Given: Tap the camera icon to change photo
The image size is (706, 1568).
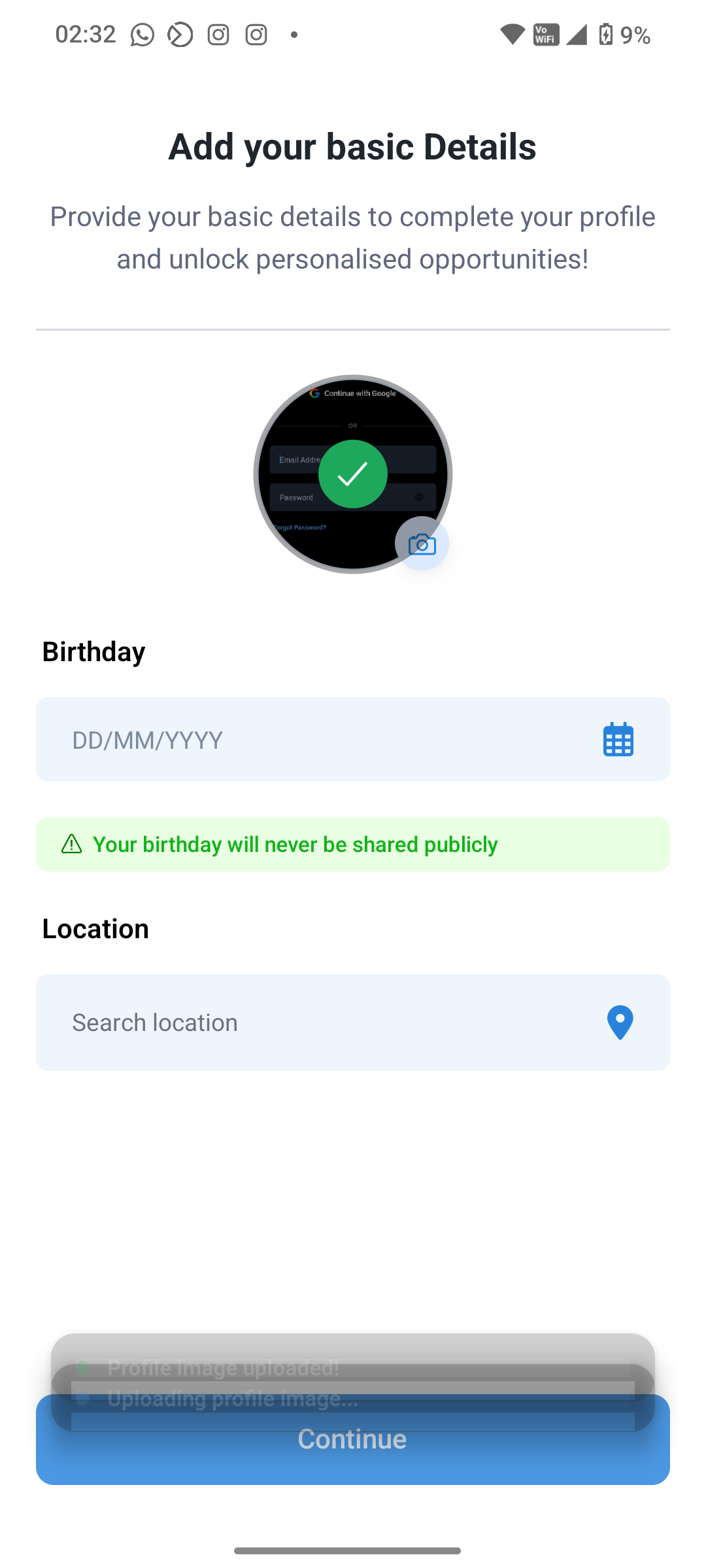Looking at the screenshot, I should (422, 544).
